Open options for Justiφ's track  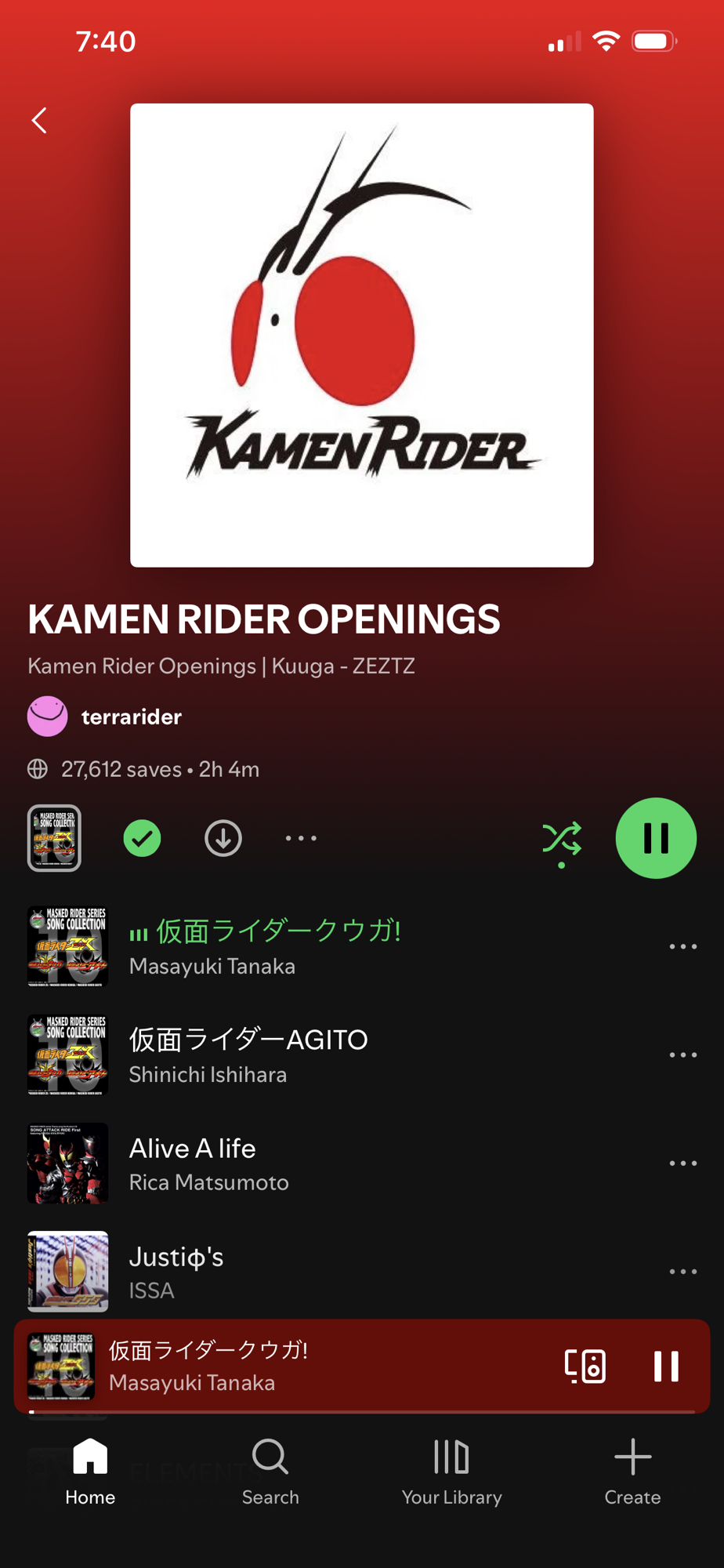pos(682,1272)
